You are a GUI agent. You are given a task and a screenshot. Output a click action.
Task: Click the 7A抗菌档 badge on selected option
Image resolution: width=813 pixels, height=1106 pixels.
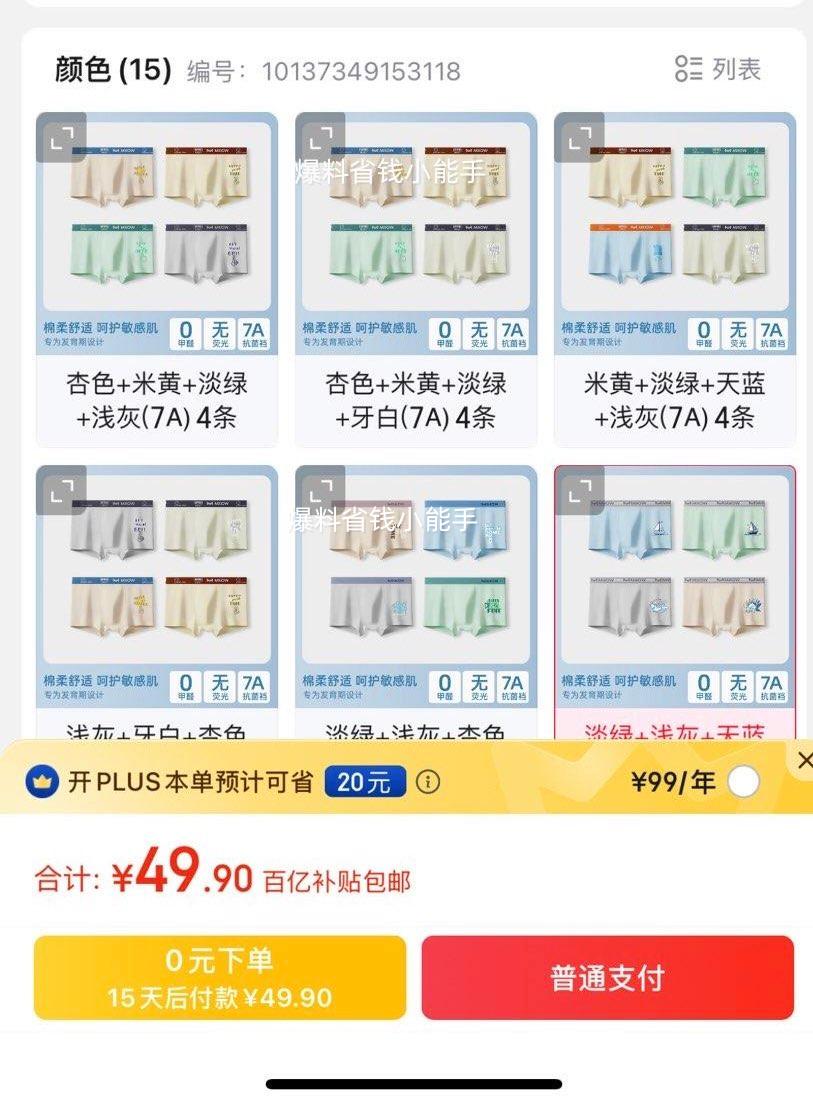[772, 685]
